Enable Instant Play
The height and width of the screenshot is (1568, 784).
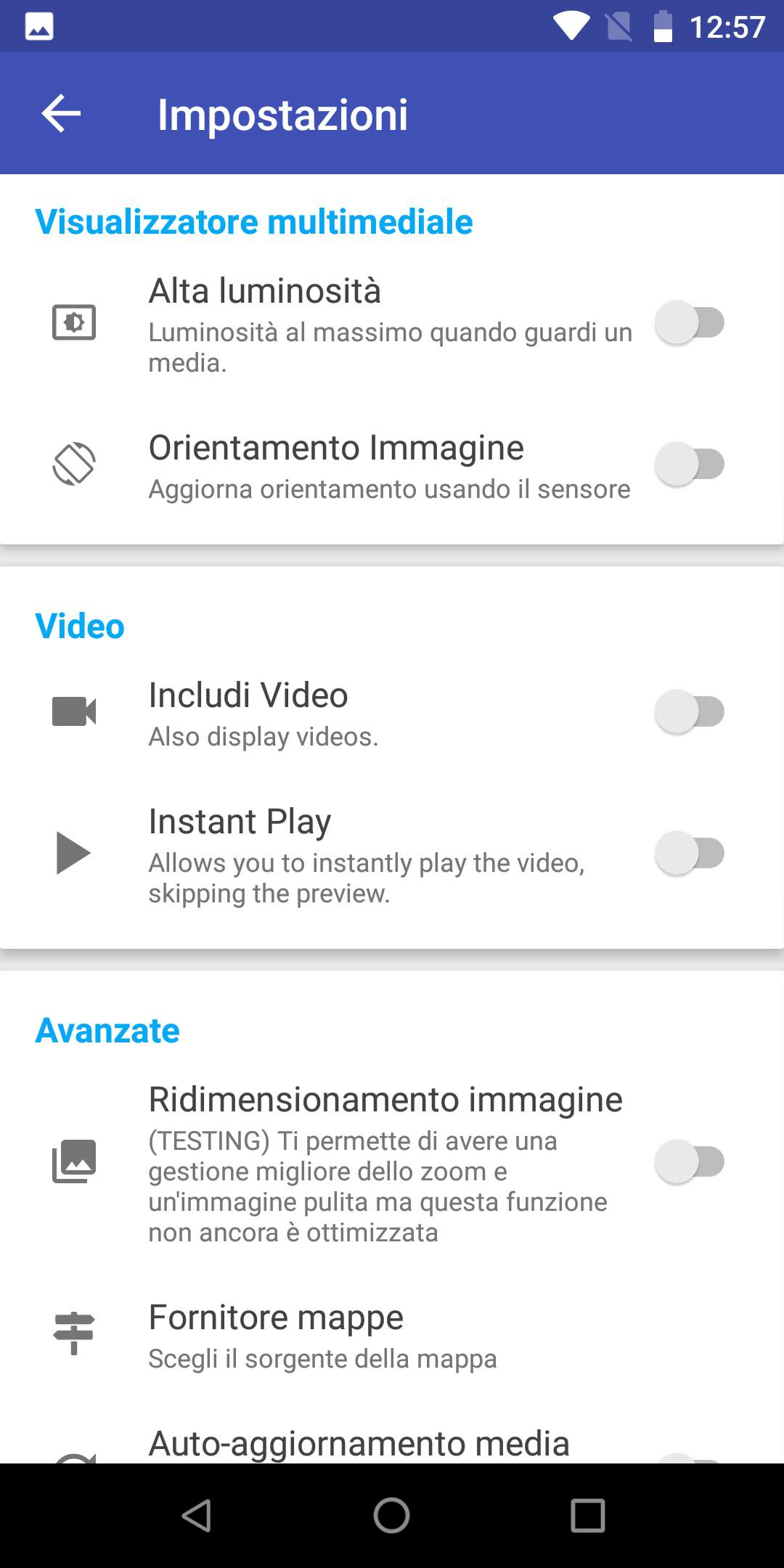(x=690, y=853)
